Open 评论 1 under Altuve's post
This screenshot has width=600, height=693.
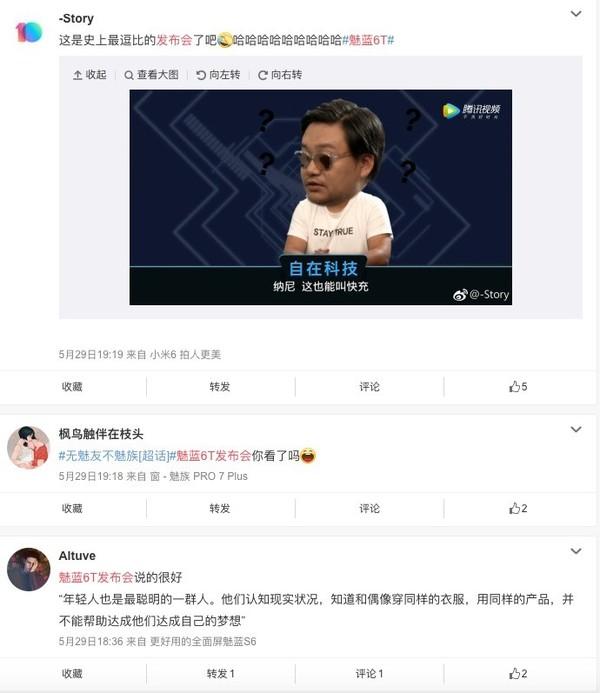click(370, 674)
